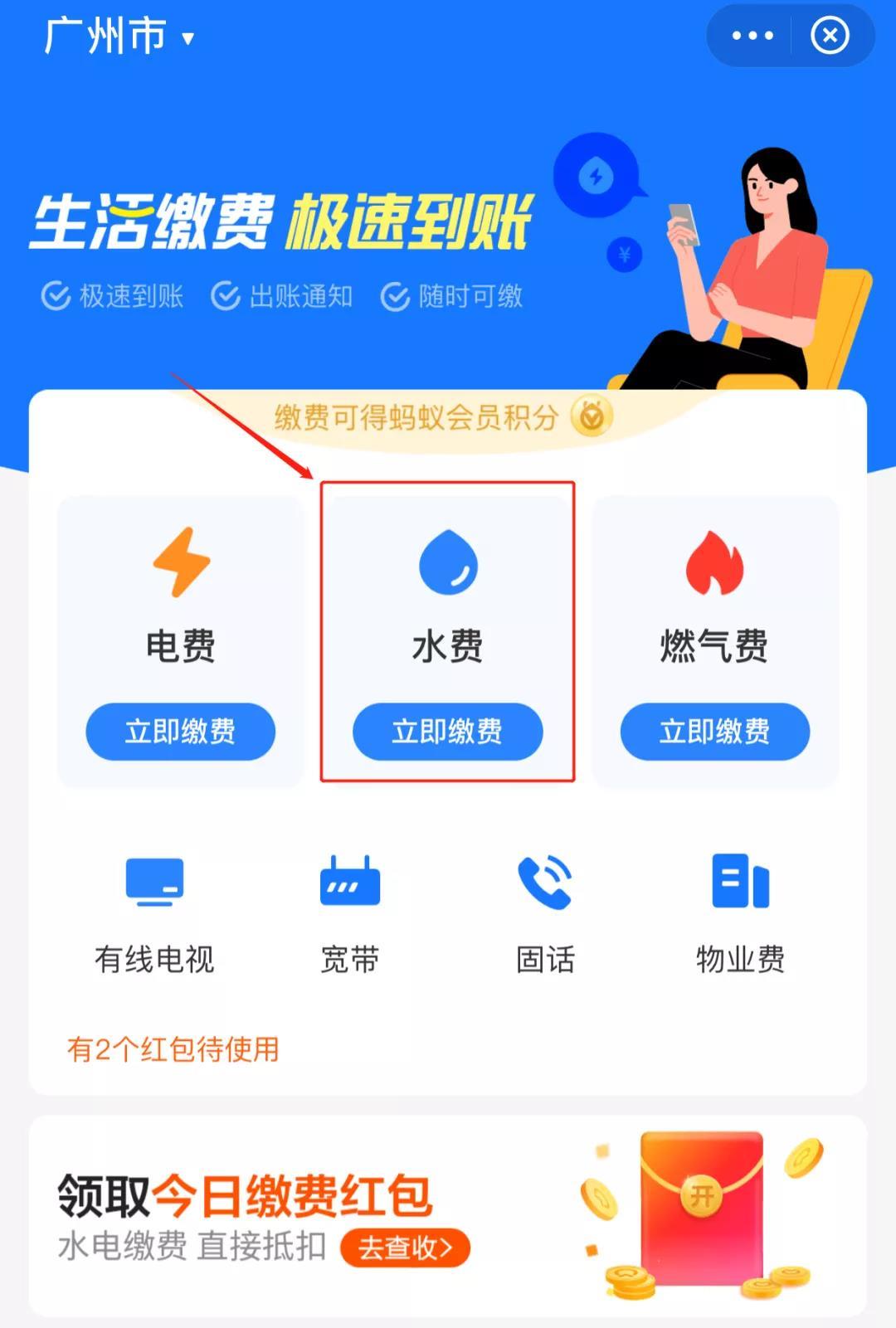Open 固话 payment
This screenshot has width=896, height=1328.
[545, 912]
